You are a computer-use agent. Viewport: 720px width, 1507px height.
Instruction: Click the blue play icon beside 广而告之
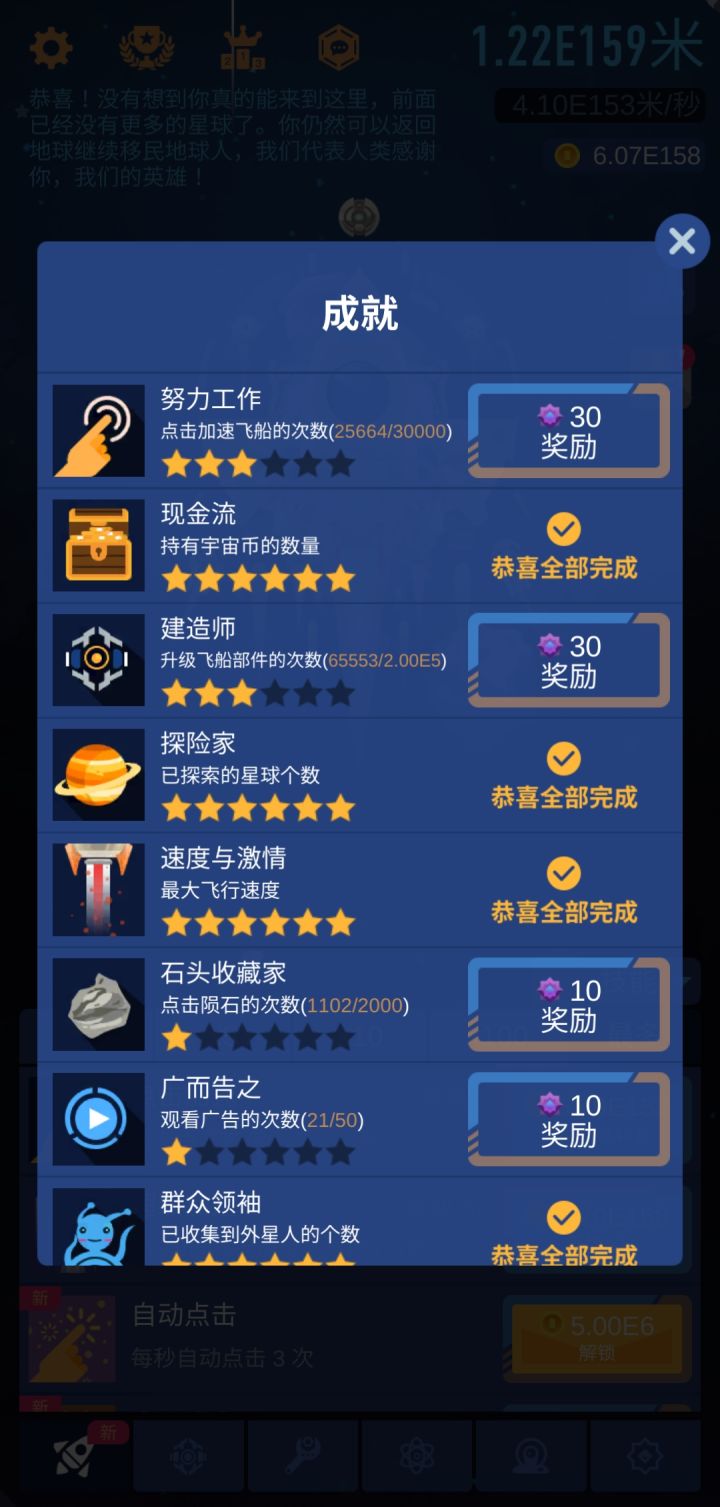click(x=97, y=1119)
